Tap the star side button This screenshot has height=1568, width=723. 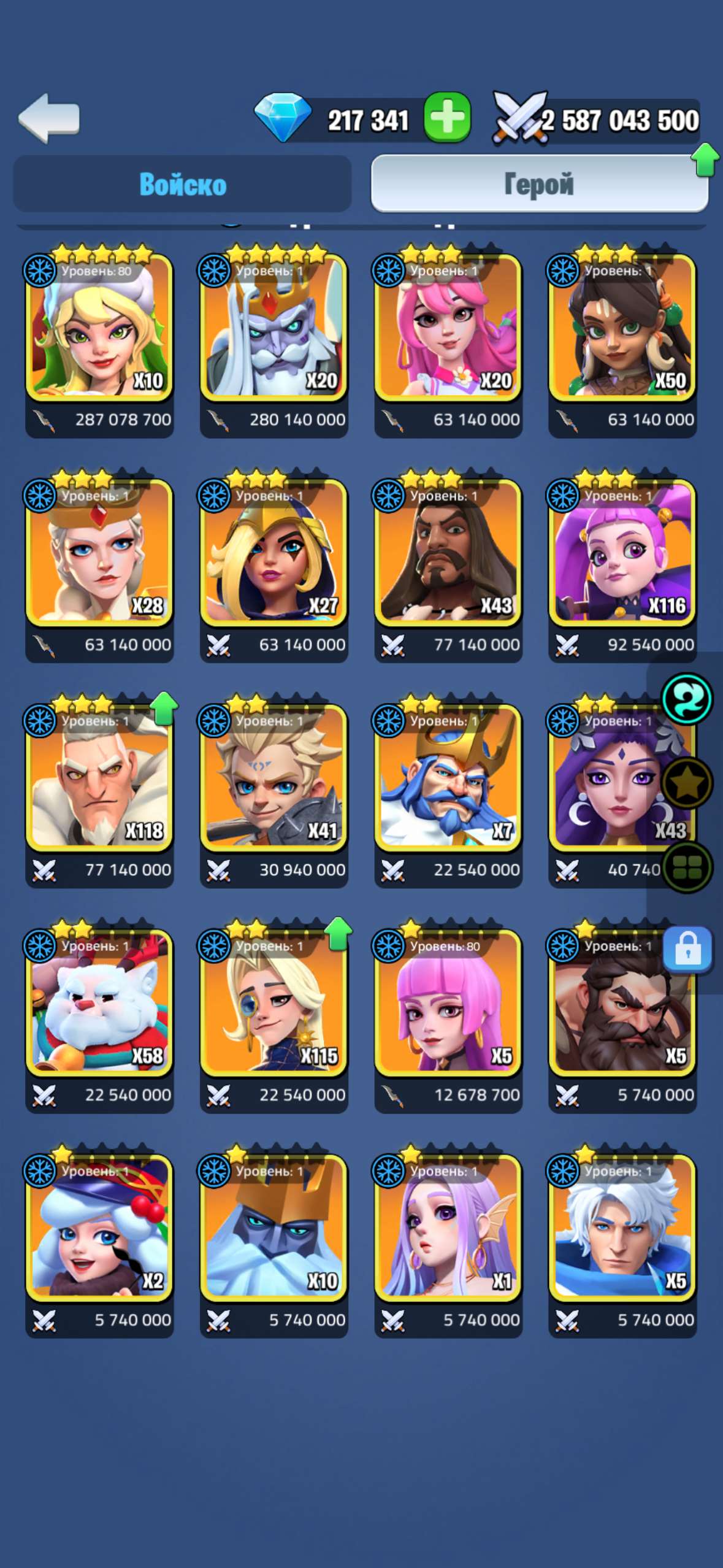tap(687, 783)
